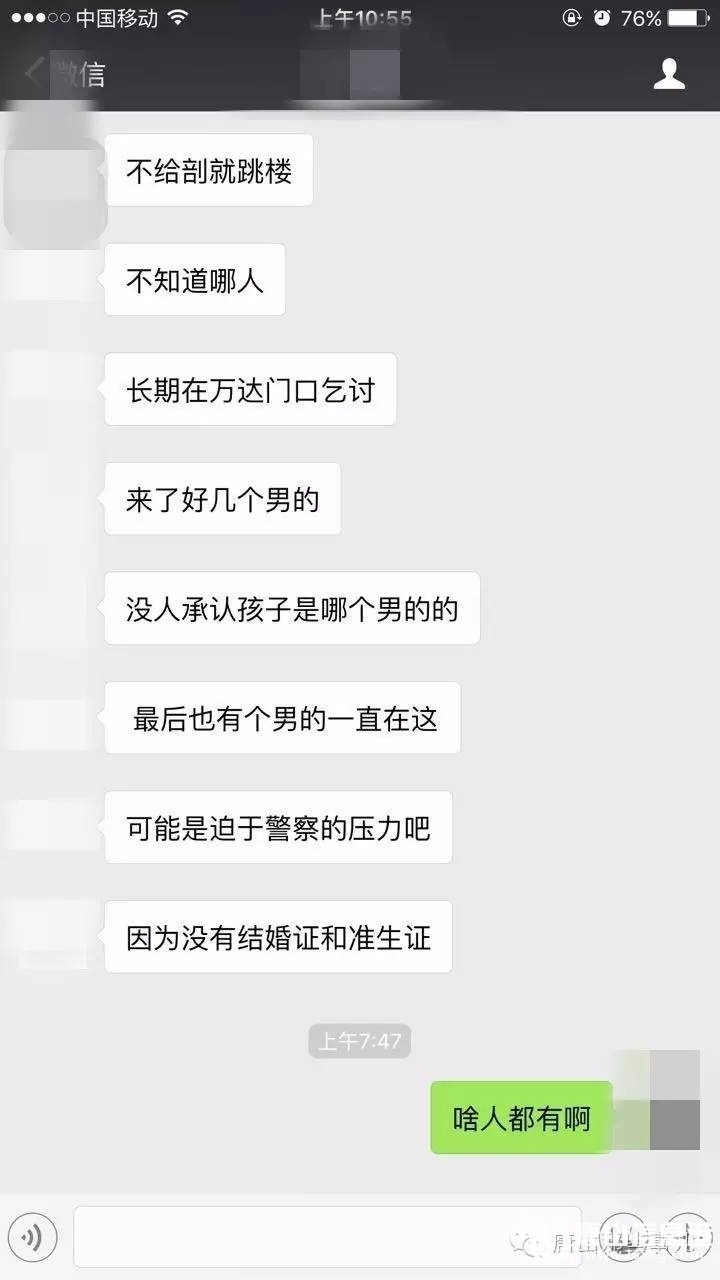The height and width of the screenshot is (1280, 720).
Task: Switch to voice message input
Action: tap(33, 1238)
